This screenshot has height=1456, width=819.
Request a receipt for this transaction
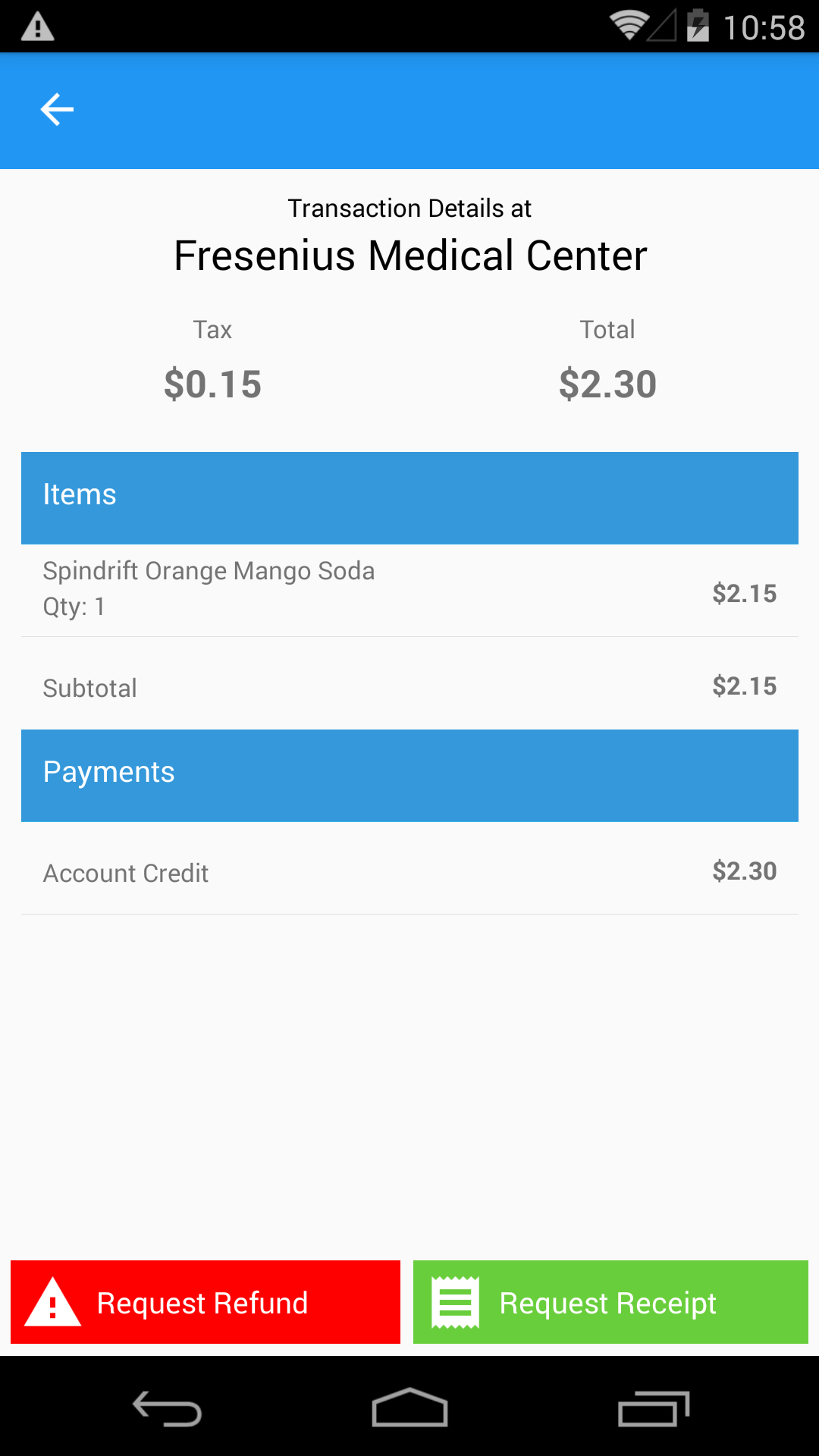coord(610,1302)
